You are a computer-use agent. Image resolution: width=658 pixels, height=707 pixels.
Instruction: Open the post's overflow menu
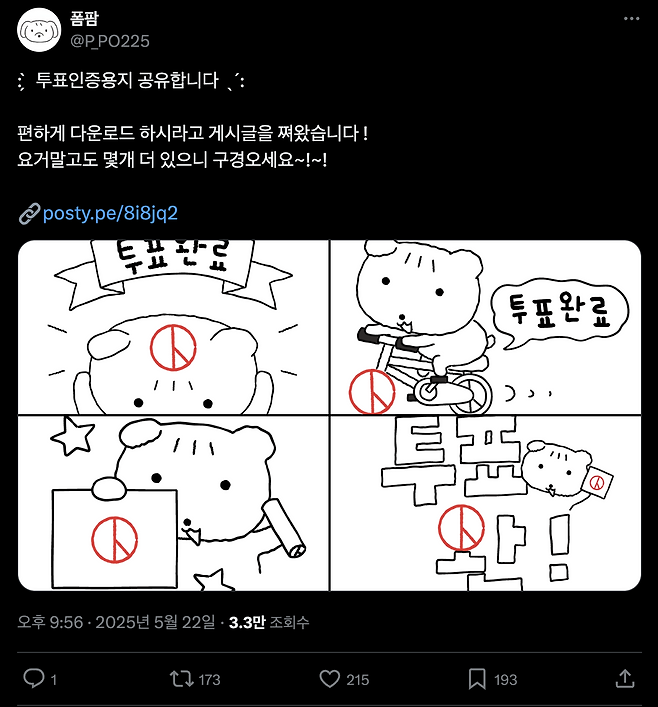(631, 19)
